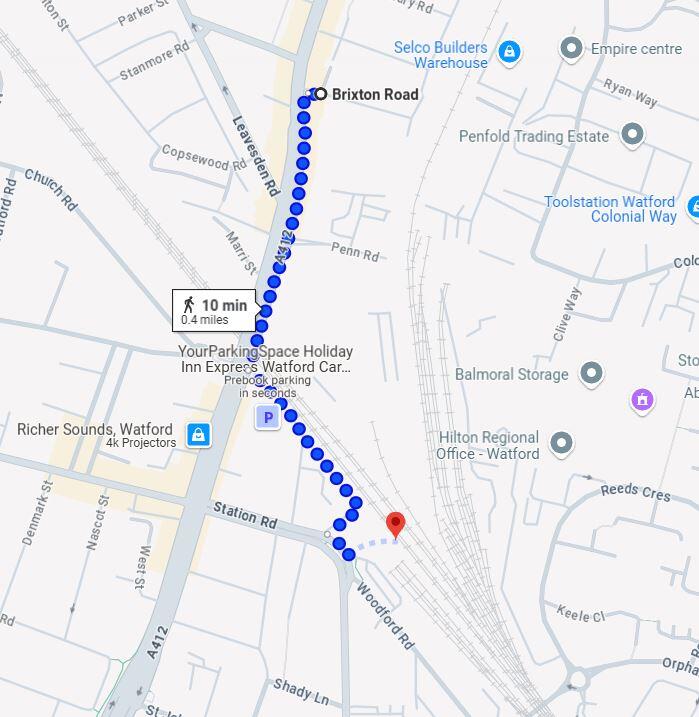Tap the purple home marker
Image resolution: width=699 pixels, height=717 pixels.
pyautogui.click(x=642, y=400)
